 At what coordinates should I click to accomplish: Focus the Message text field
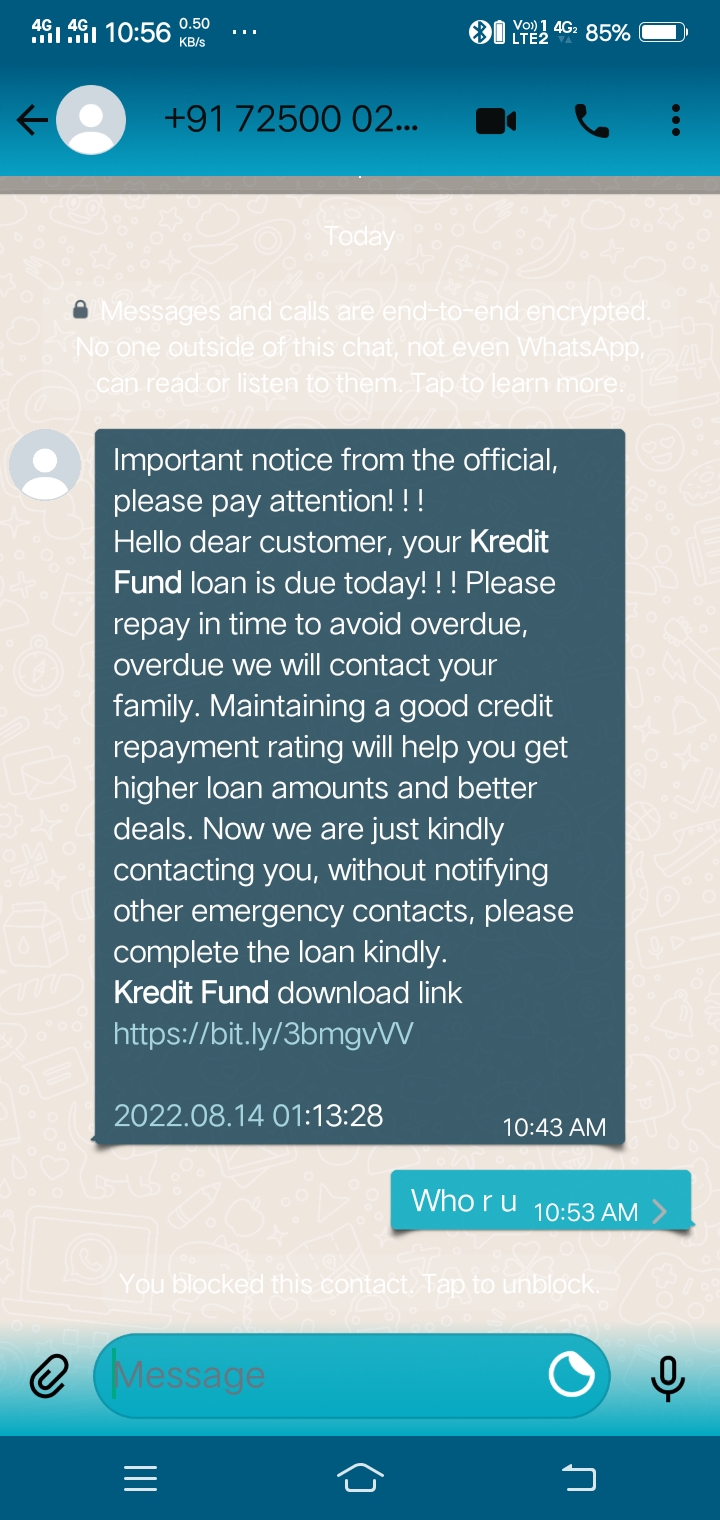[x=320, y=1376]
